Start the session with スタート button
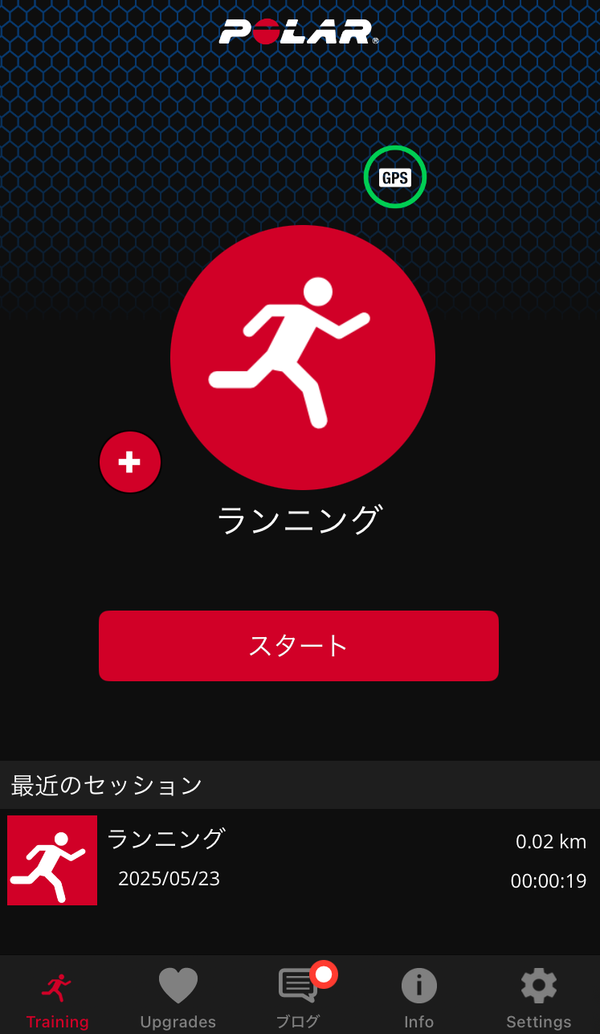The width and height of the screenshot is (600, 1034). [x=299, y=646]
